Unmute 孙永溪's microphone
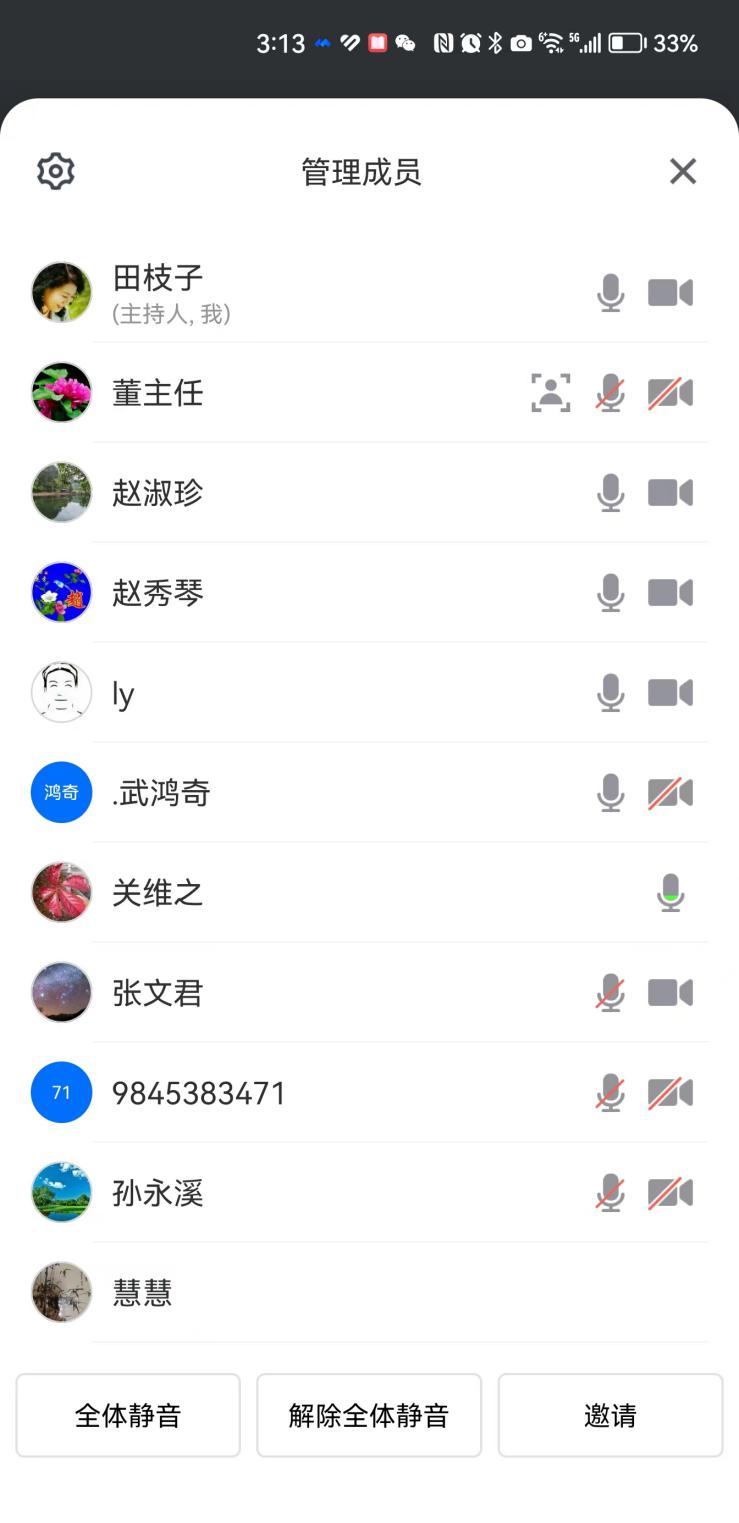This screenshot has height=1523, width=739. pyautogui.click(x=610, y=1193)
